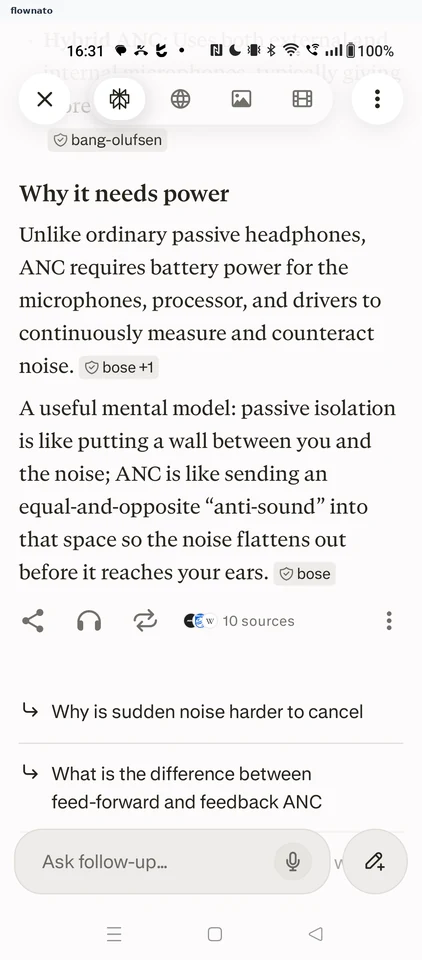The width and height of the screenshot is (422, 960).
Task: Rewrite the answer with the retry icon
Action: [x=145, y=621]
